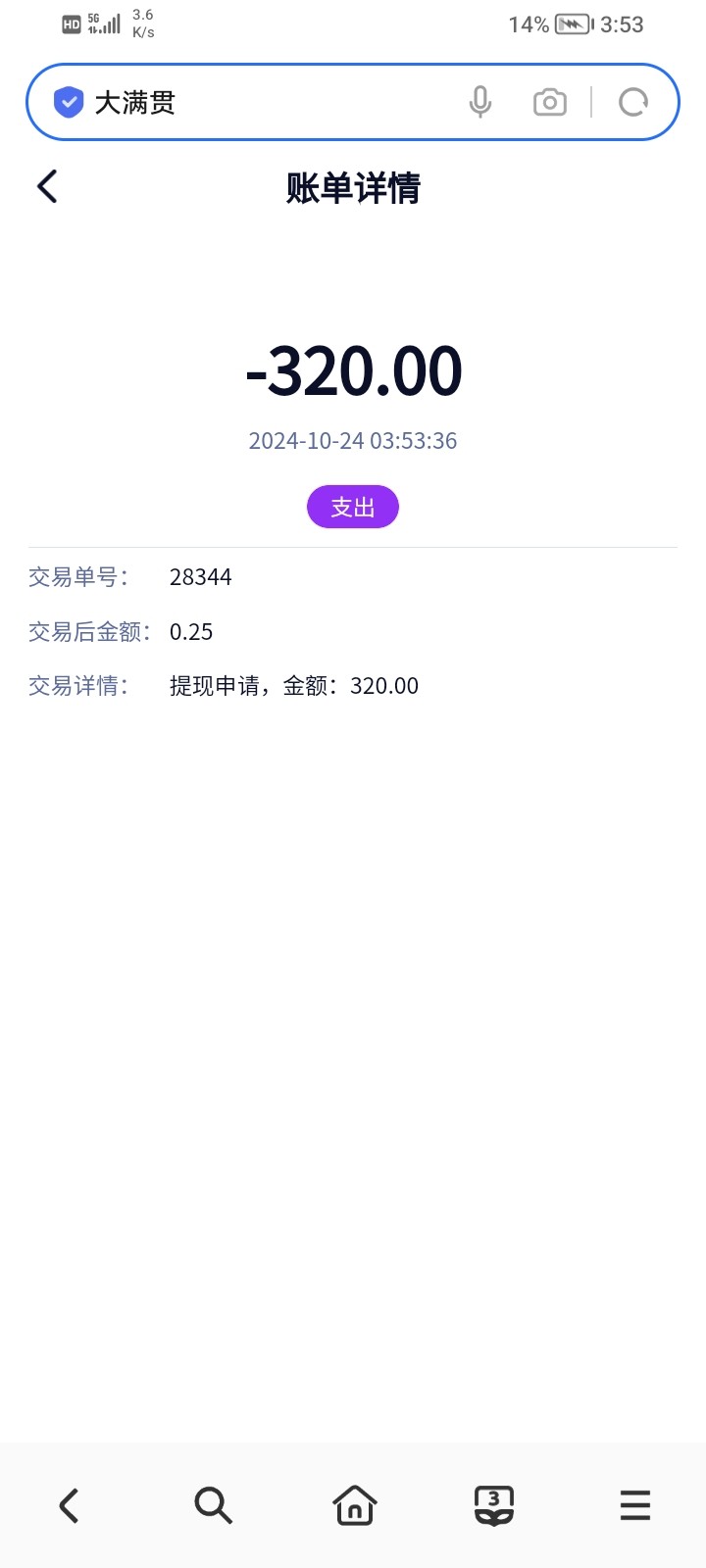
Task: Start voice search with the microphone
Action: (479, 102)
